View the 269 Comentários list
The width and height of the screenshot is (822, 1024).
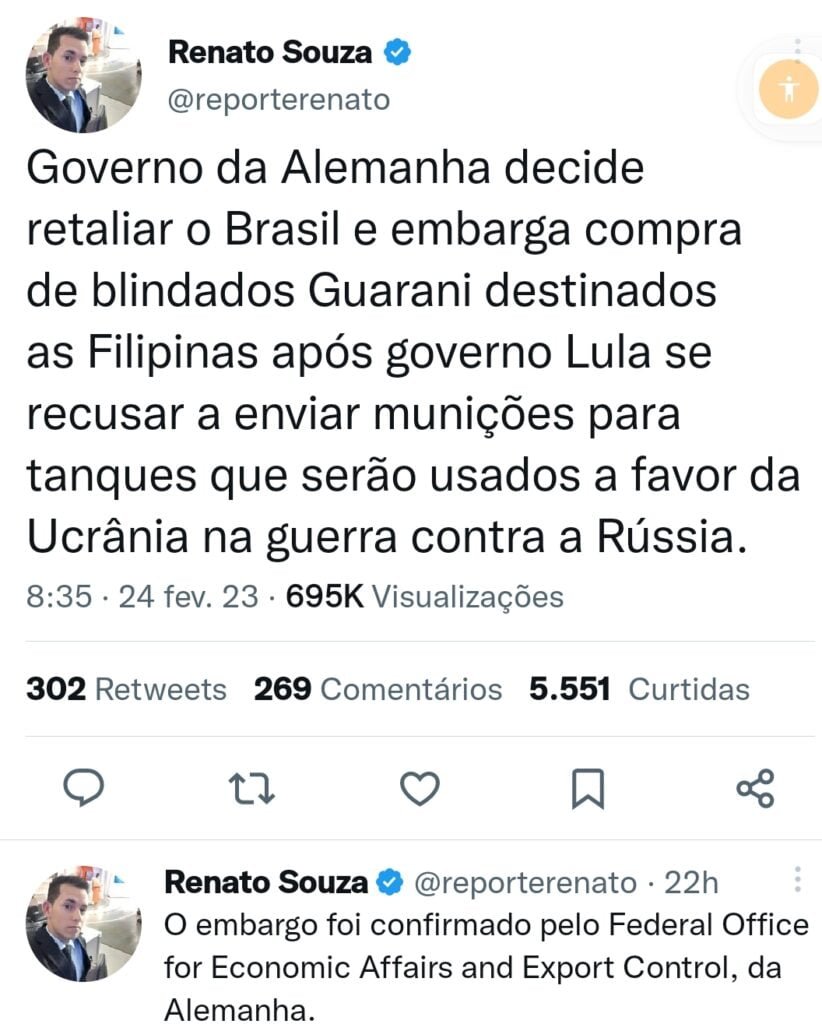tap(378, 689)
